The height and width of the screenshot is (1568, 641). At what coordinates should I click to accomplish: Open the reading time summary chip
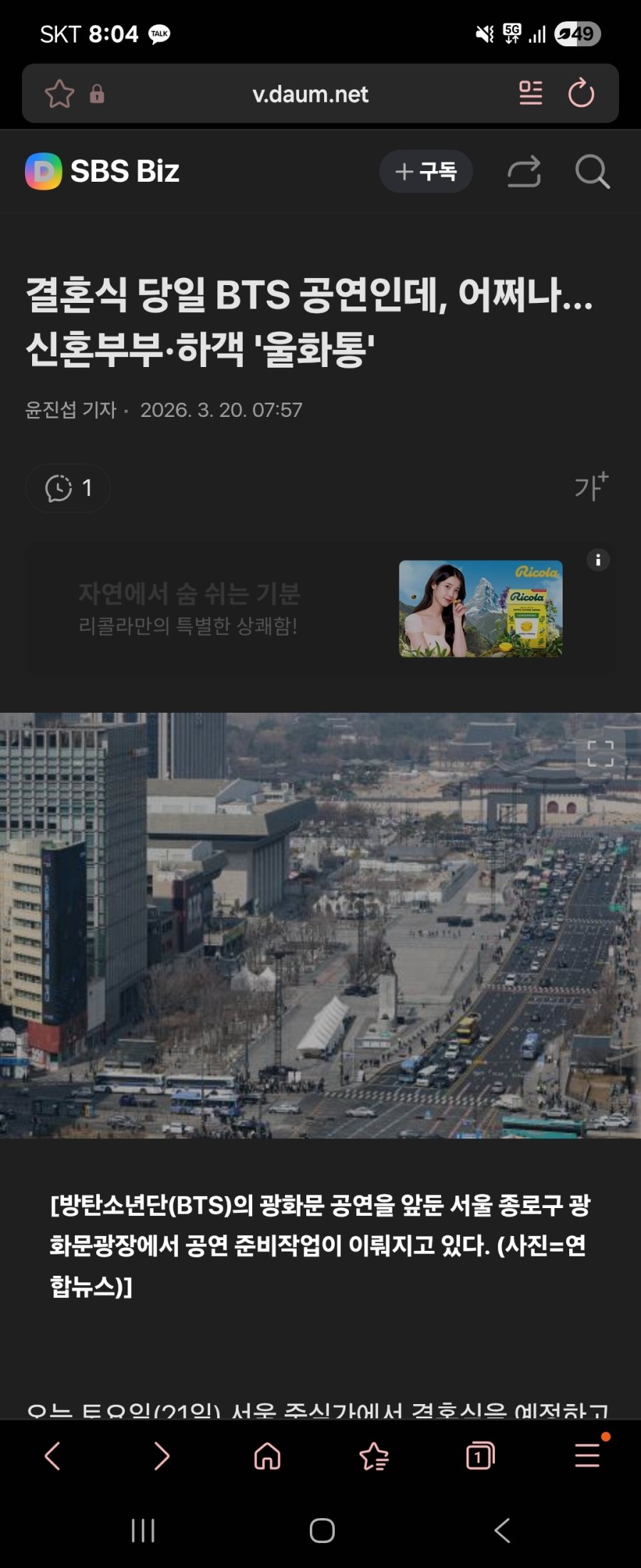[68, 488]
